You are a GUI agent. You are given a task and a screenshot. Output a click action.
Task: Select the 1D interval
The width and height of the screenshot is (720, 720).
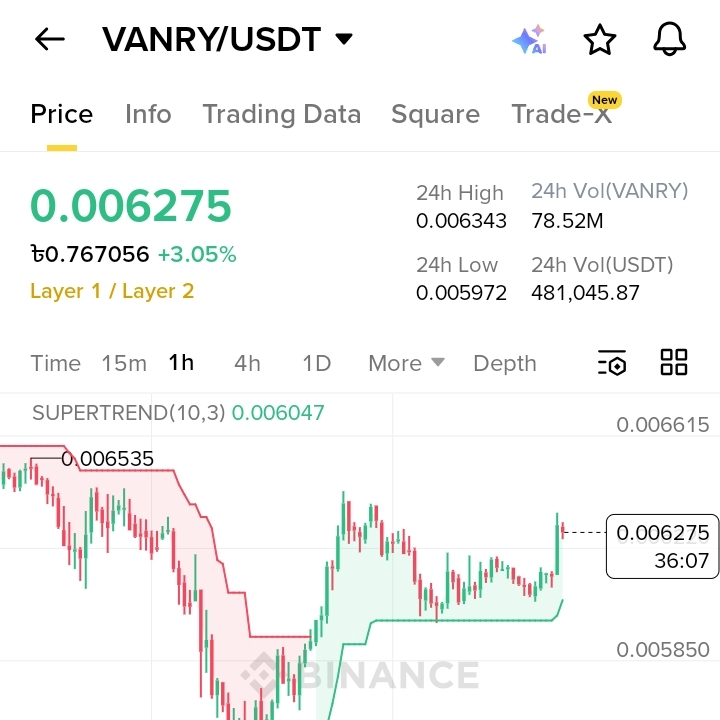tap(316, 363)
